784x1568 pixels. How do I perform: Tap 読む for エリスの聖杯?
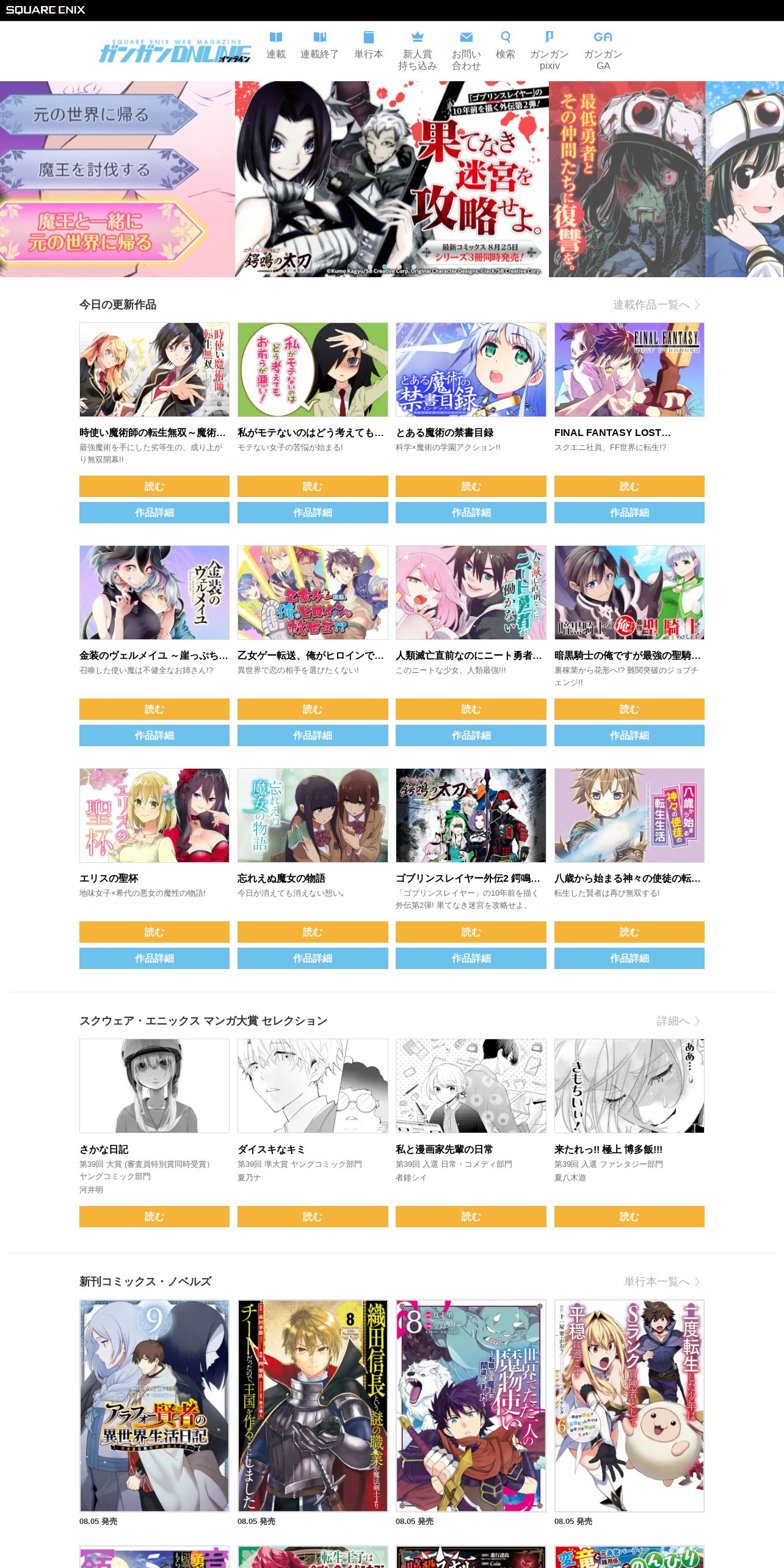pos(154,932)
